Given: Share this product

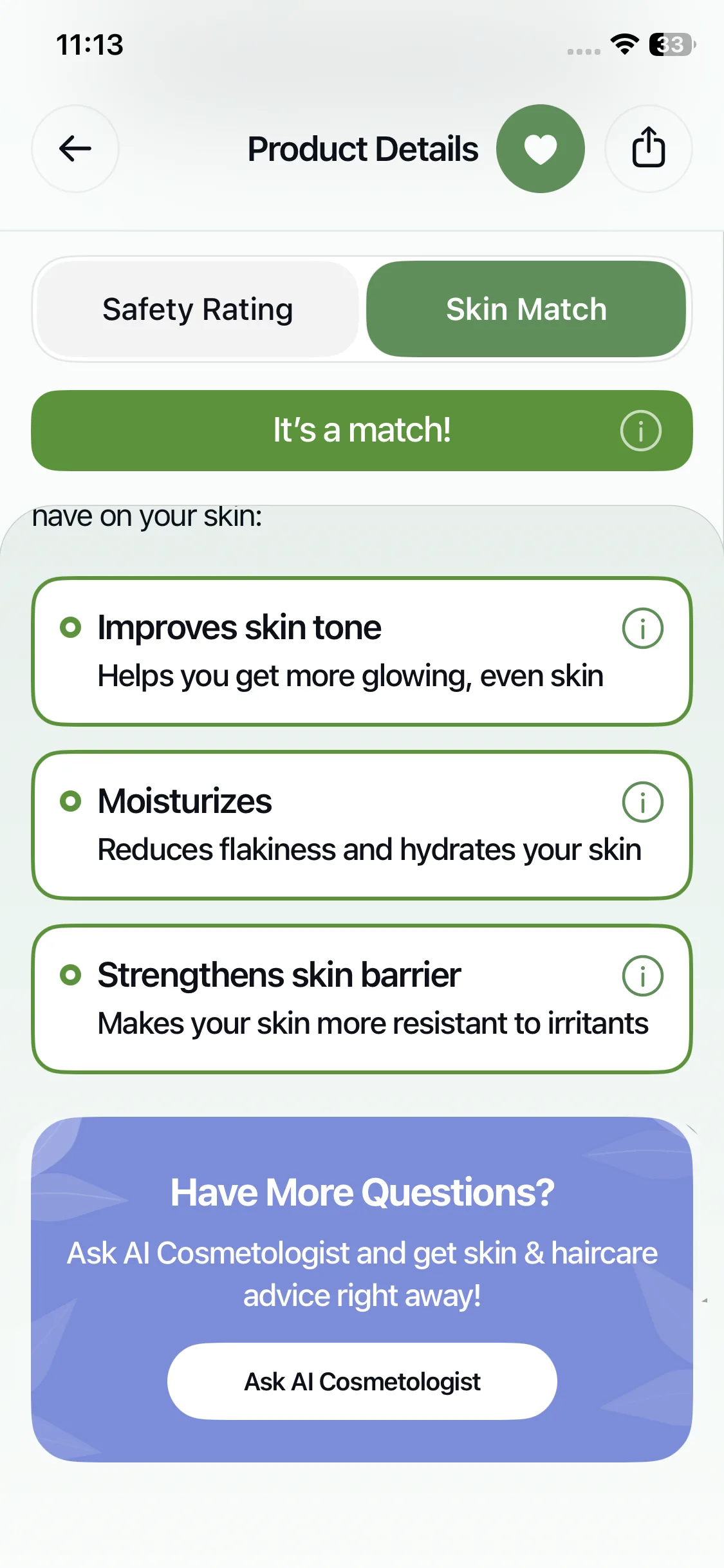Looking at the screenshot, I should (648, 149).
